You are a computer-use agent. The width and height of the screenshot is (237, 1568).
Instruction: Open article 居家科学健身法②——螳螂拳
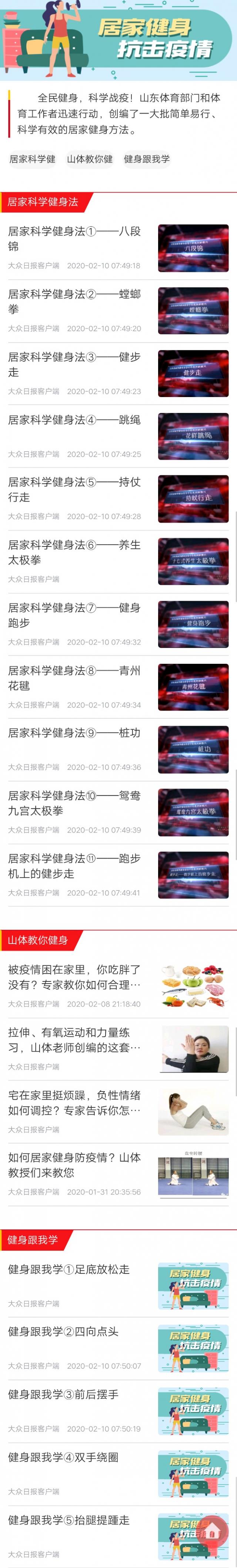click(x=74, y=301)
